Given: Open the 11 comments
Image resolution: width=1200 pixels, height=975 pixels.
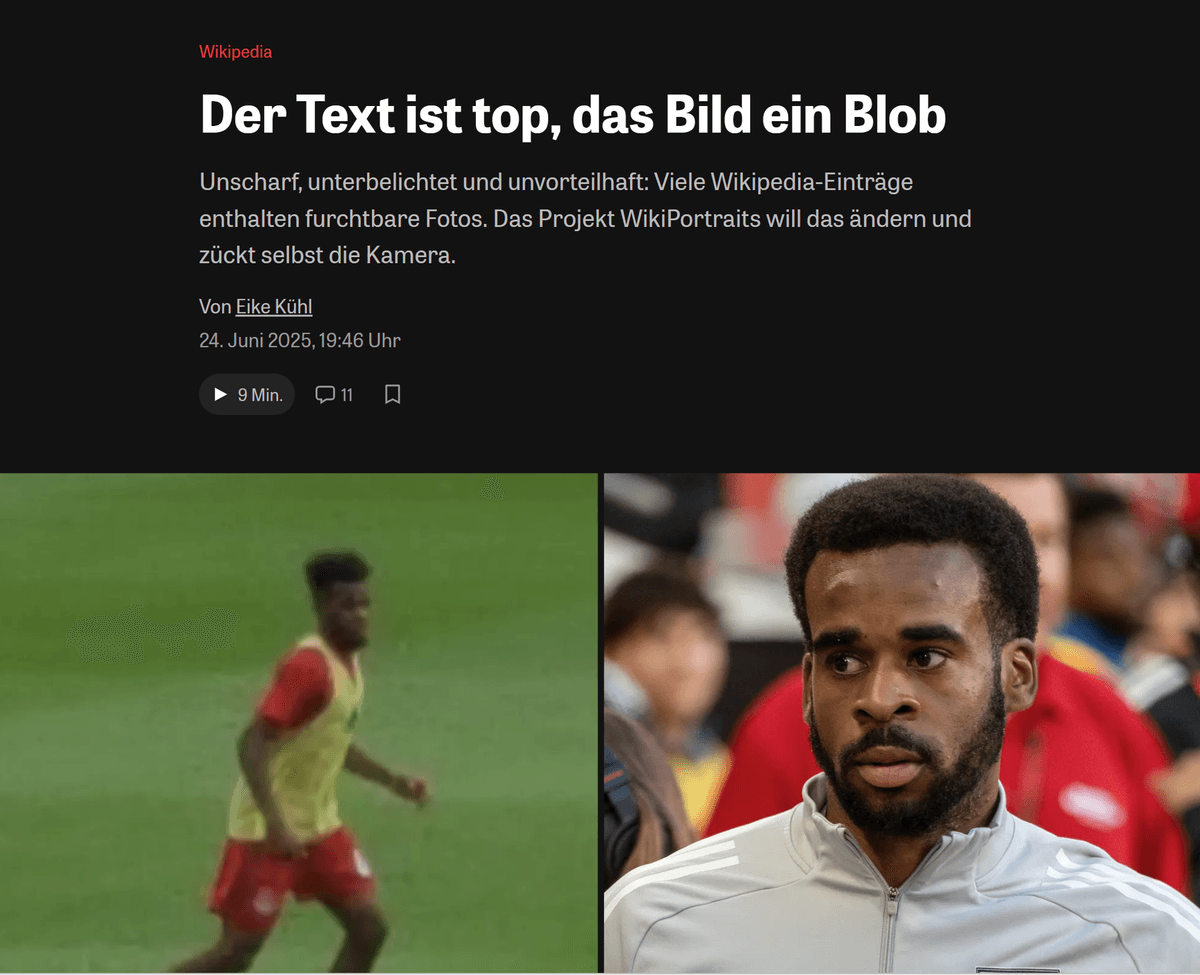Looking at the screenshot, I should point(334,395).
